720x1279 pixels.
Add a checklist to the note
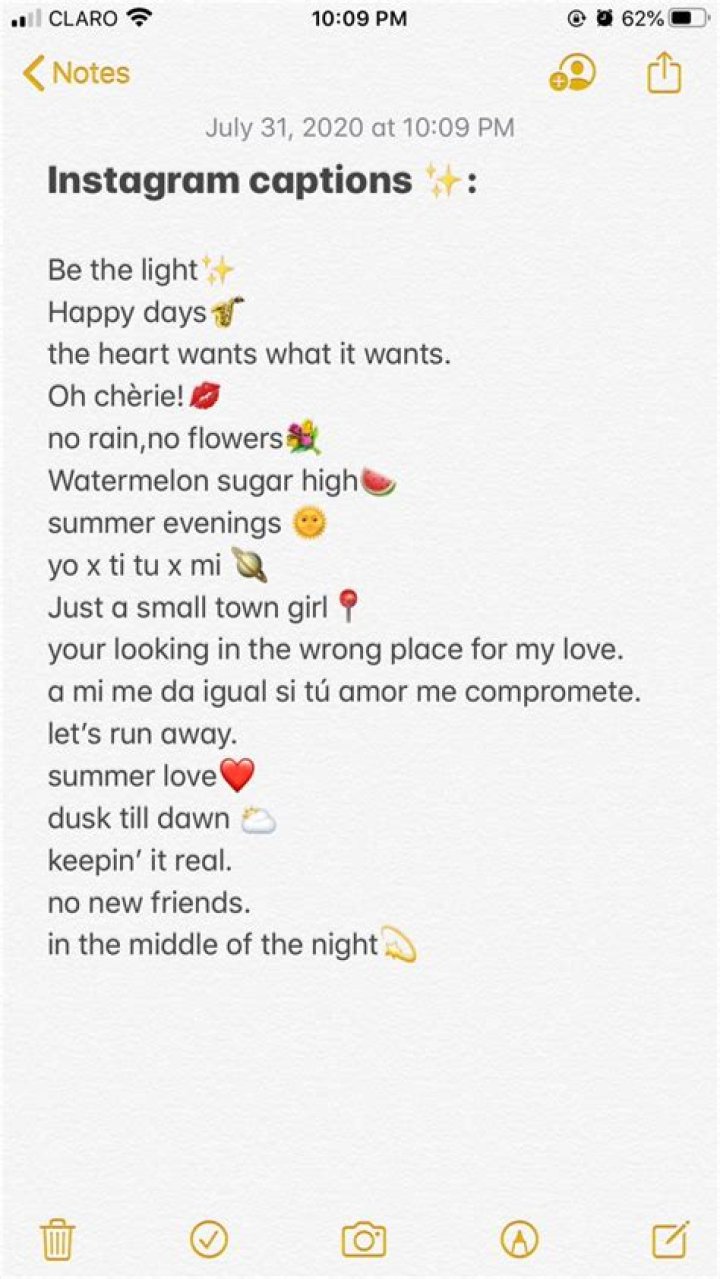(209, 1240)
